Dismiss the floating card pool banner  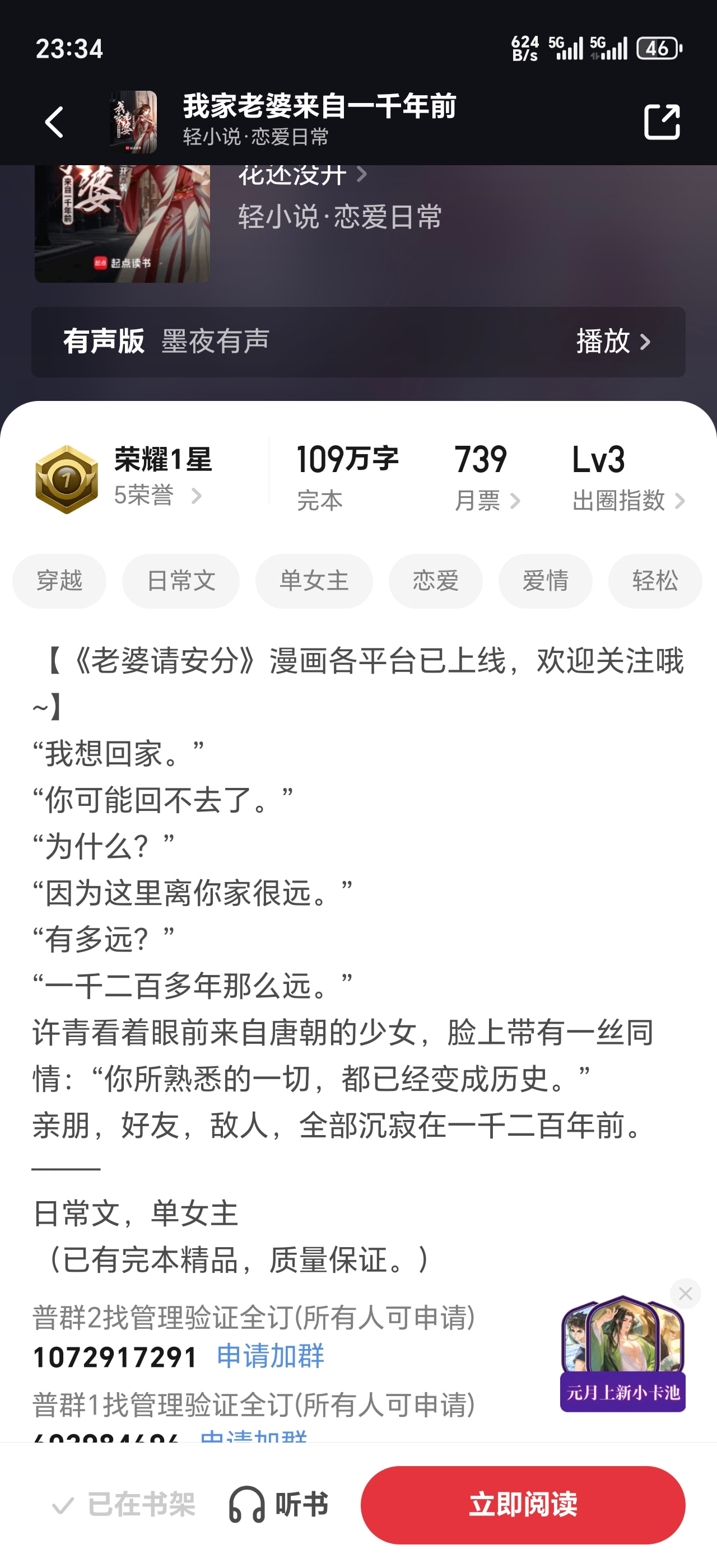[685, 1294]
